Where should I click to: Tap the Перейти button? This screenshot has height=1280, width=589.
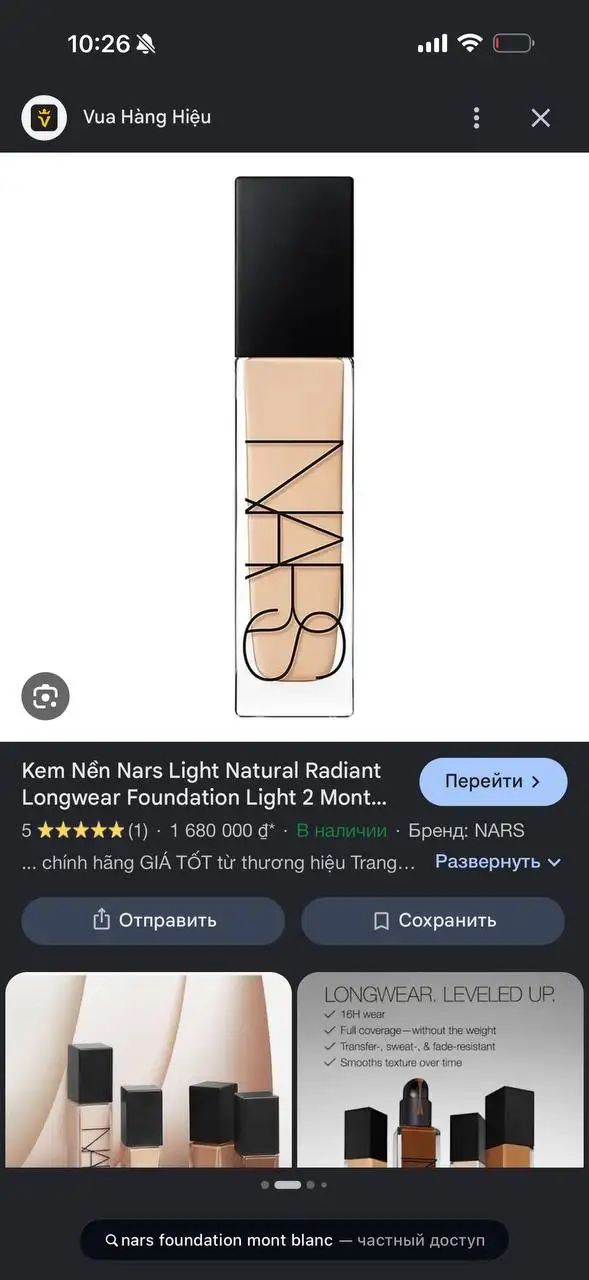(493, 782)
